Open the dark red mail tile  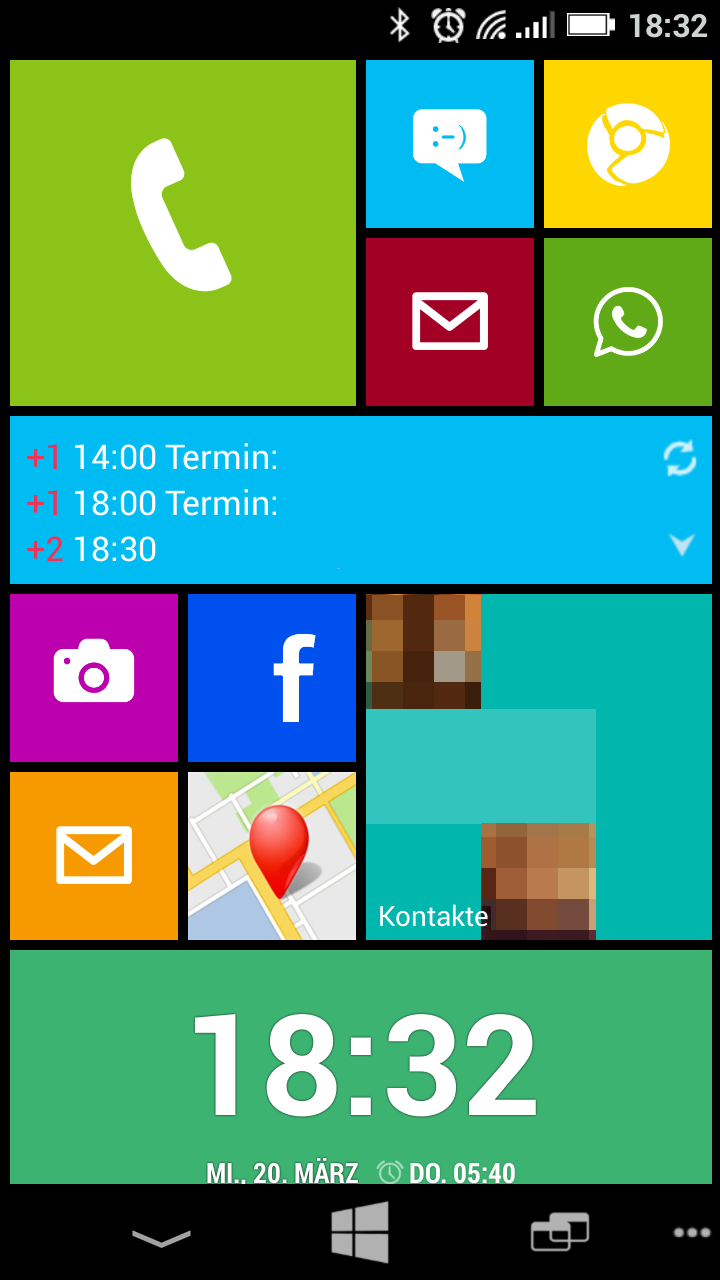click(449, 321)
